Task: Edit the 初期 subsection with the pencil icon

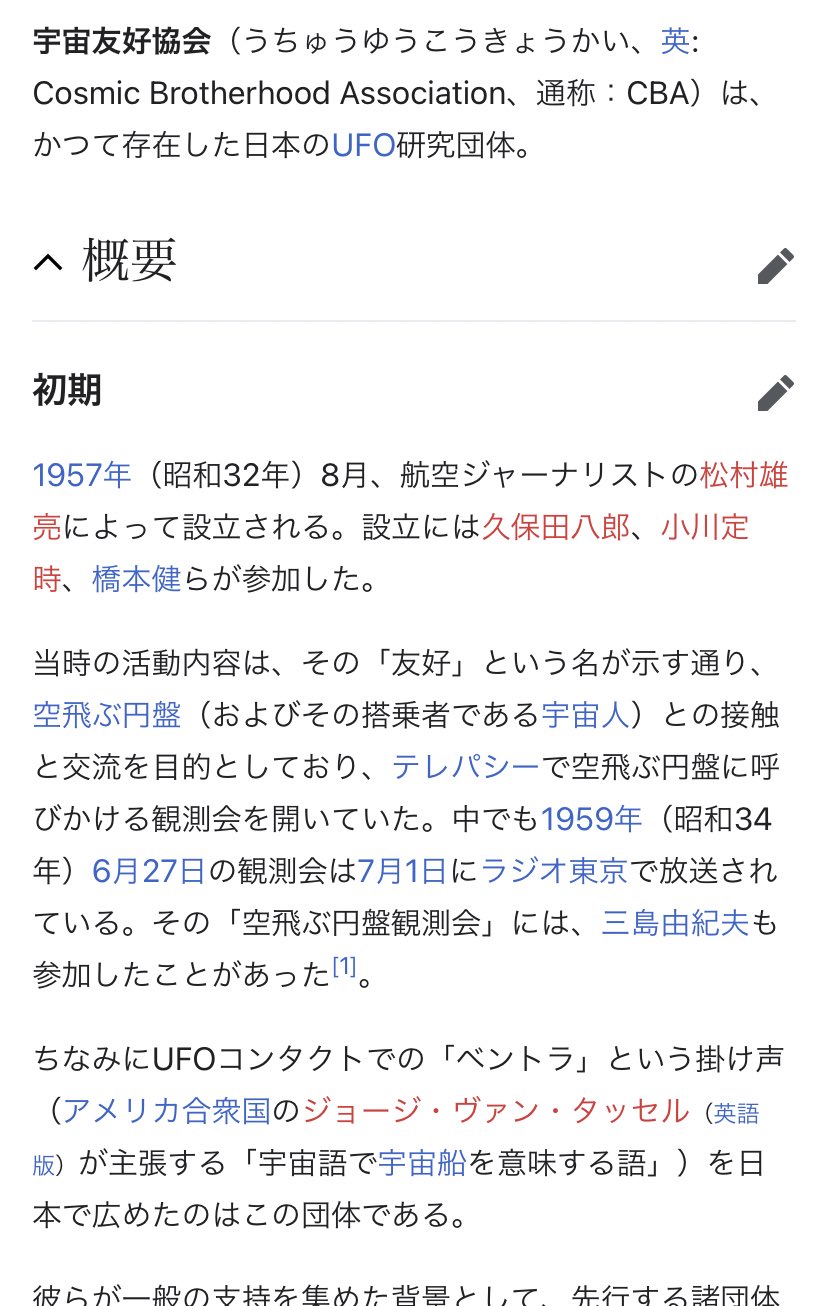Action: coord(776,393)
